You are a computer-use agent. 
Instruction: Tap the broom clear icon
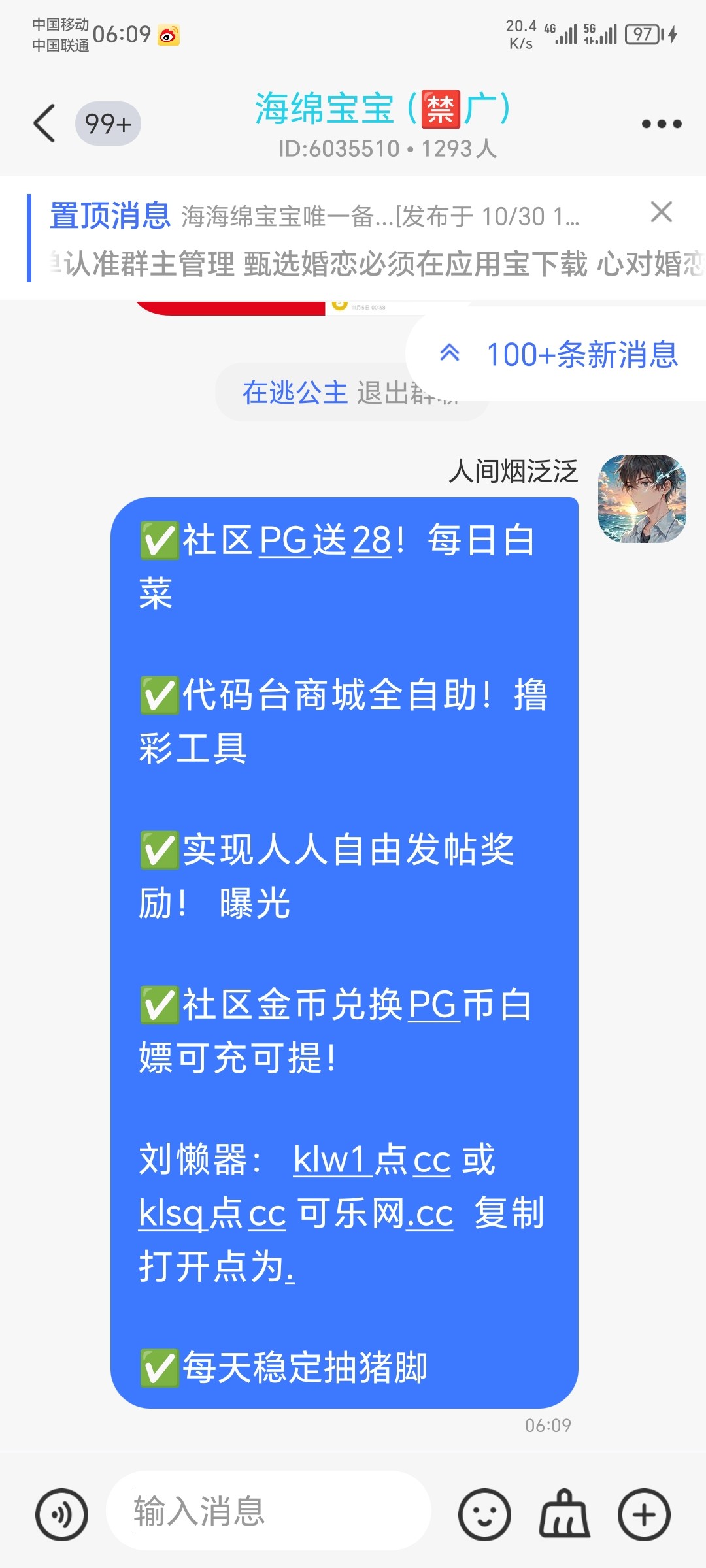point(564,1514)
